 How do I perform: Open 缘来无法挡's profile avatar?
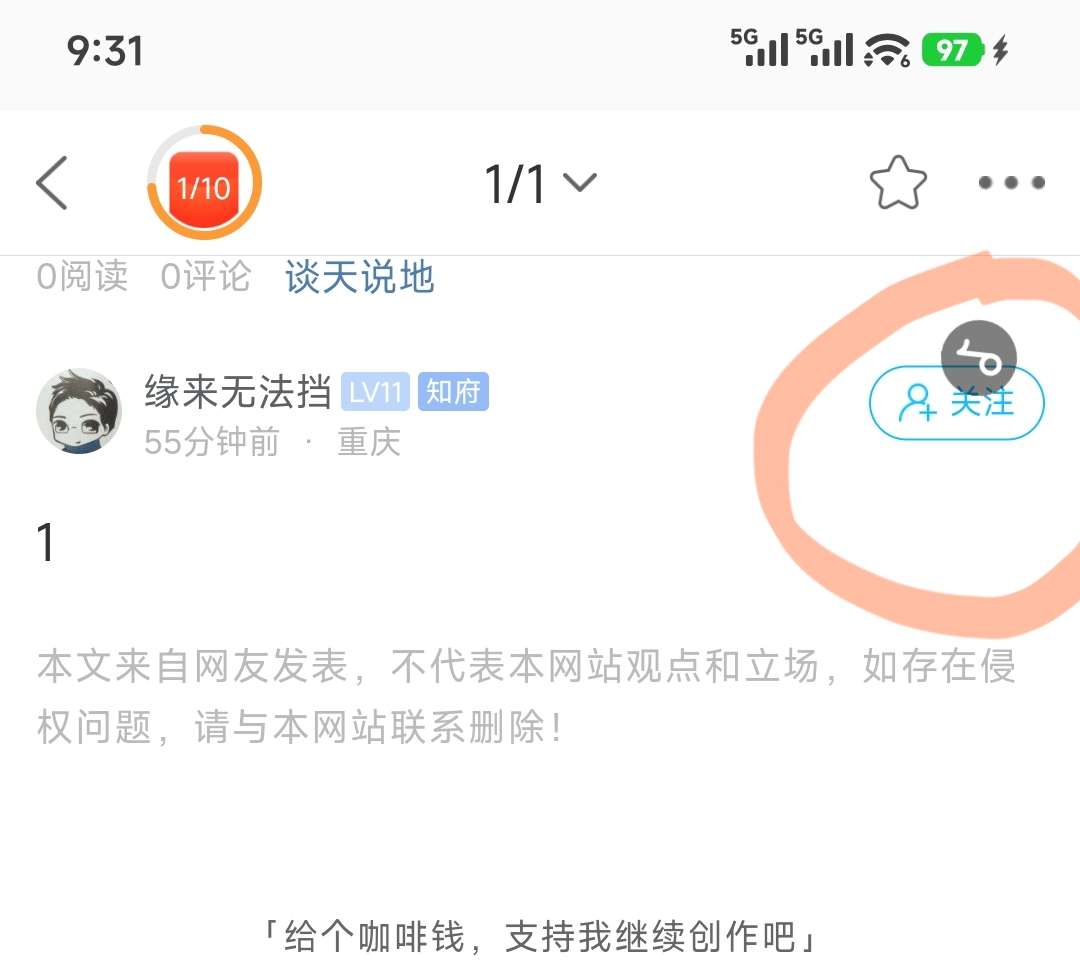(78, 411)
